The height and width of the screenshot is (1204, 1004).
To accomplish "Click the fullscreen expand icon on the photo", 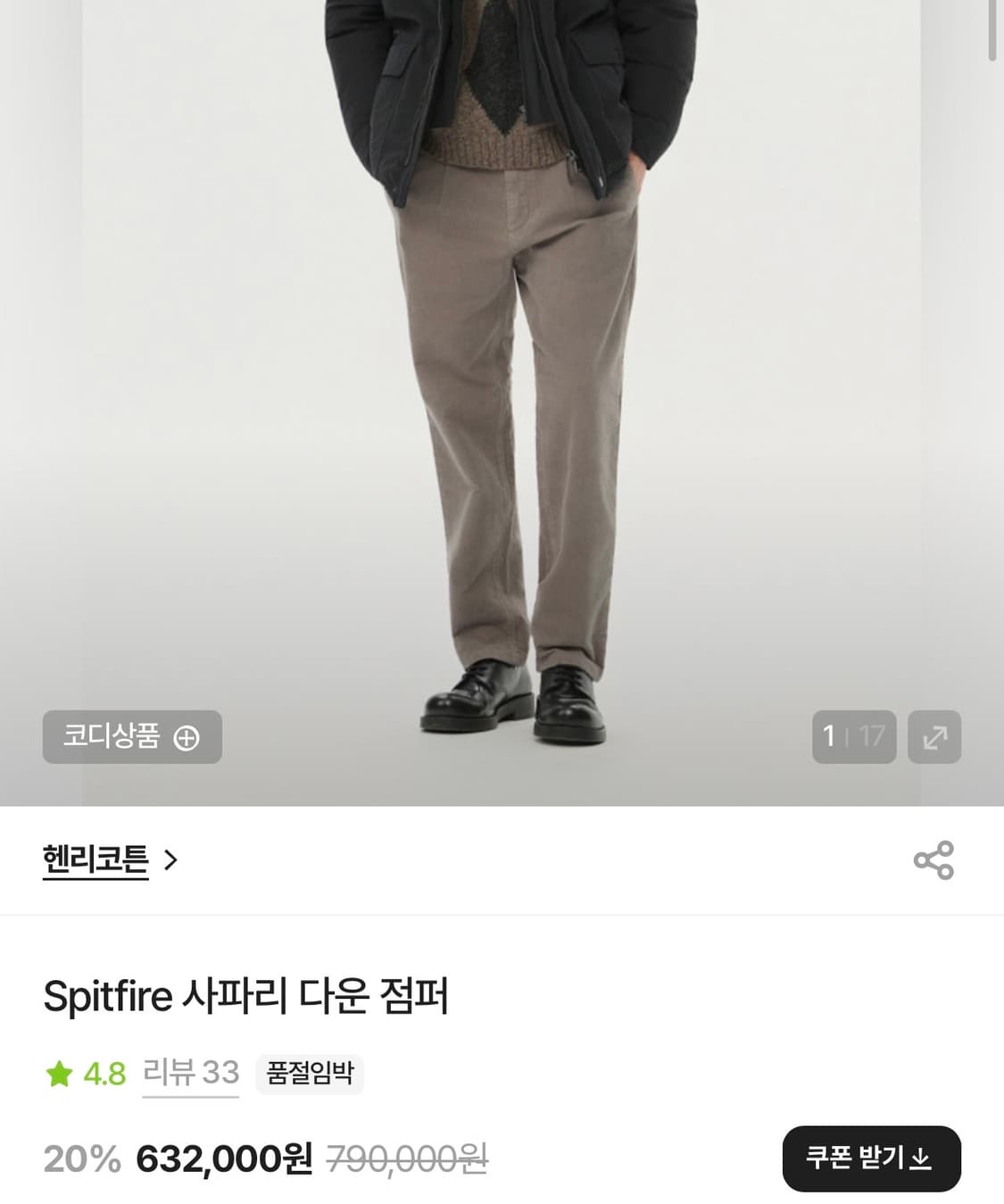I will (934, 737).
